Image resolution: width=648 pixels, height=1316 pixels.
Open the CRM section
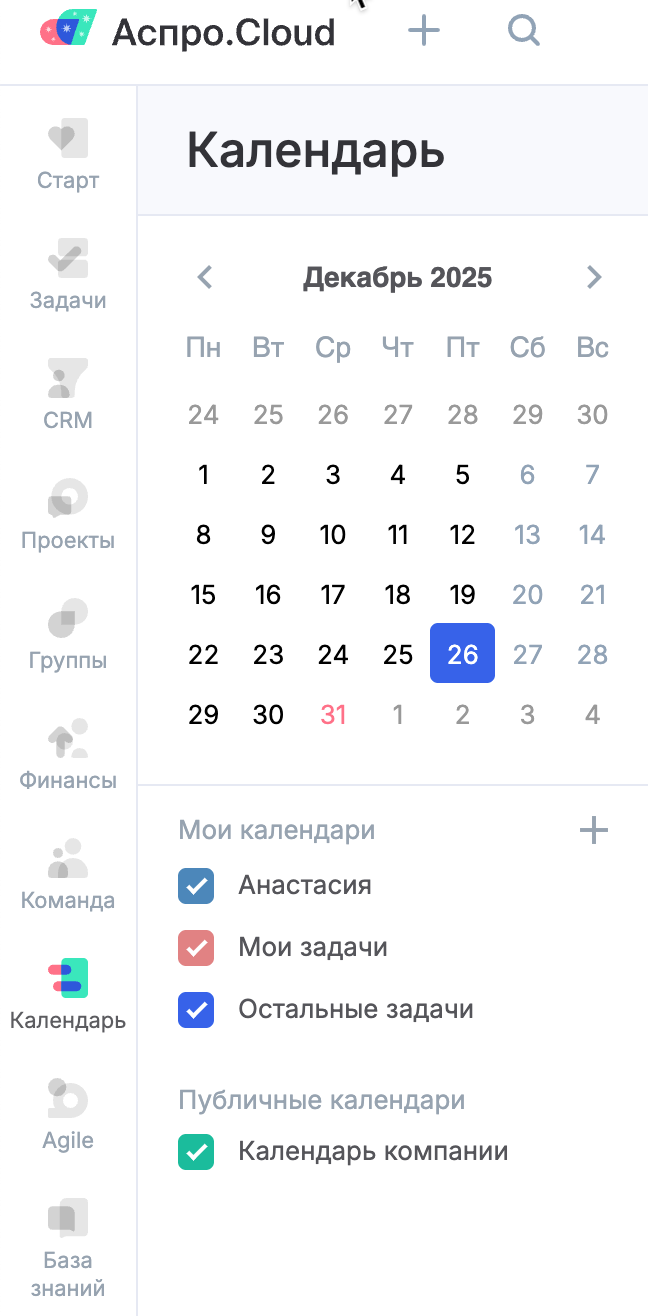(68, 394)
